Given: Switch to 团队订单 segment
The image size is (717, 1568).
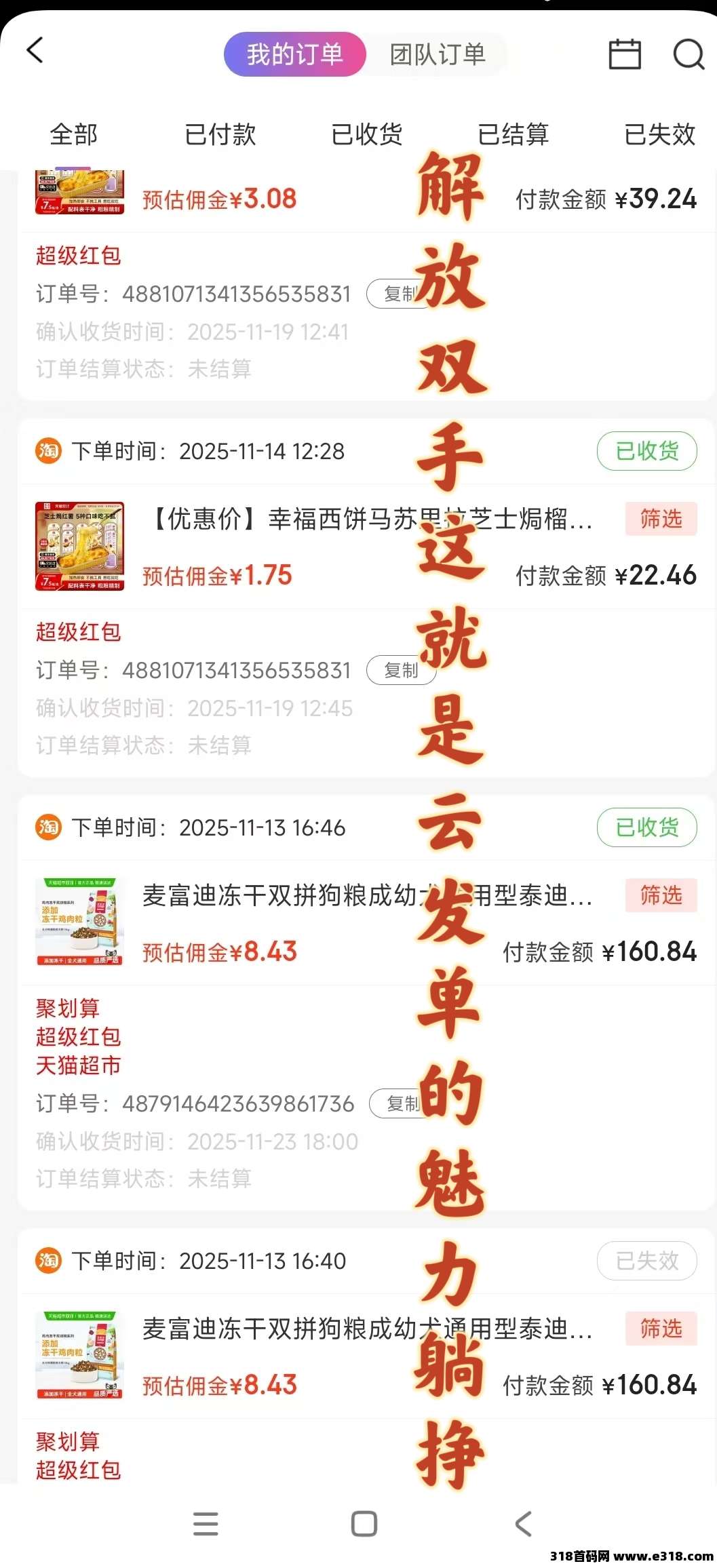Looking at the screenshot, I should point(438,54).
